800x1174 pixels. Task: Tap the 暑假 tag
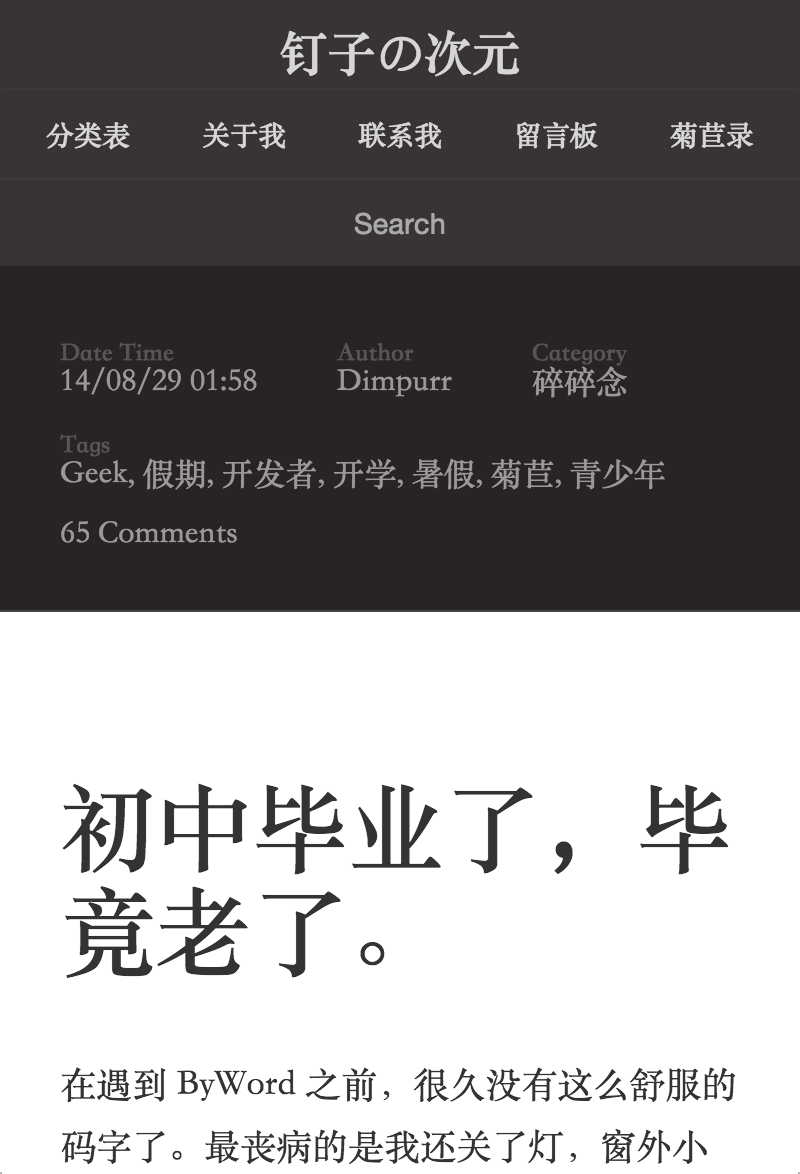point(442,473)
